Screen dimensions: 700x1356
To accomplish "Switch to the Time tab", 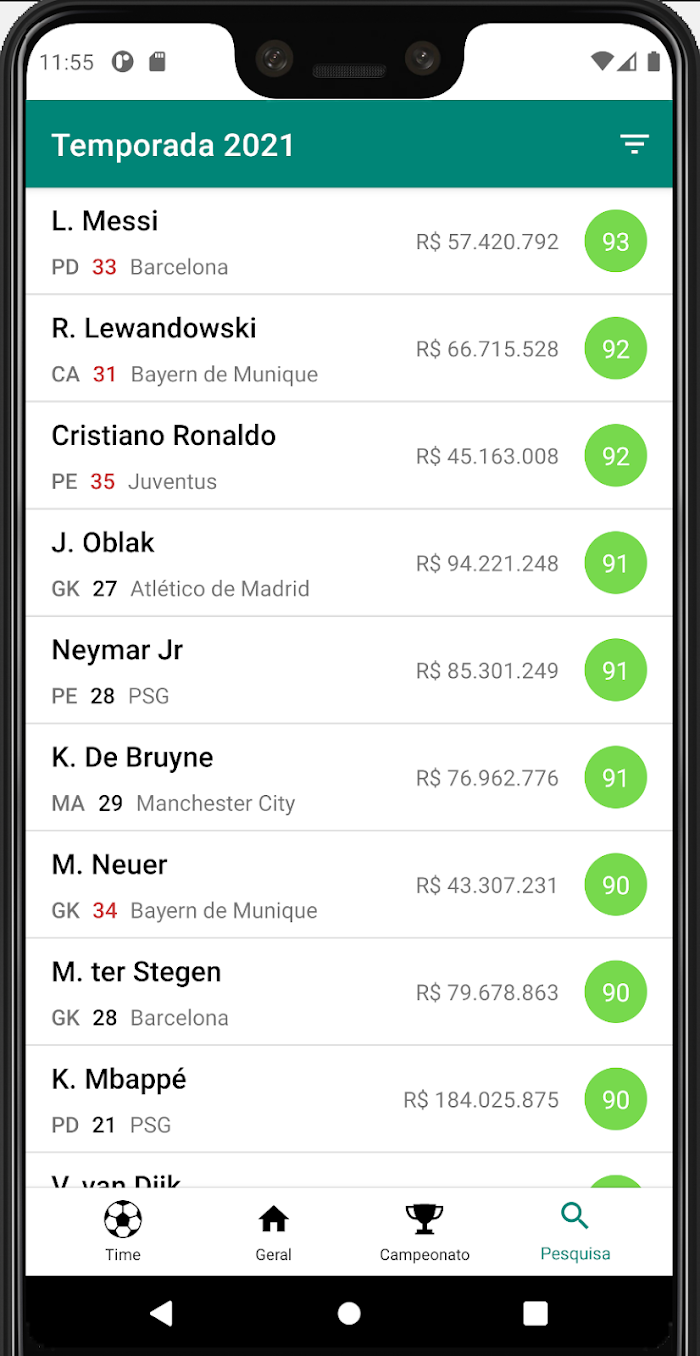I will pos(123,1232).
